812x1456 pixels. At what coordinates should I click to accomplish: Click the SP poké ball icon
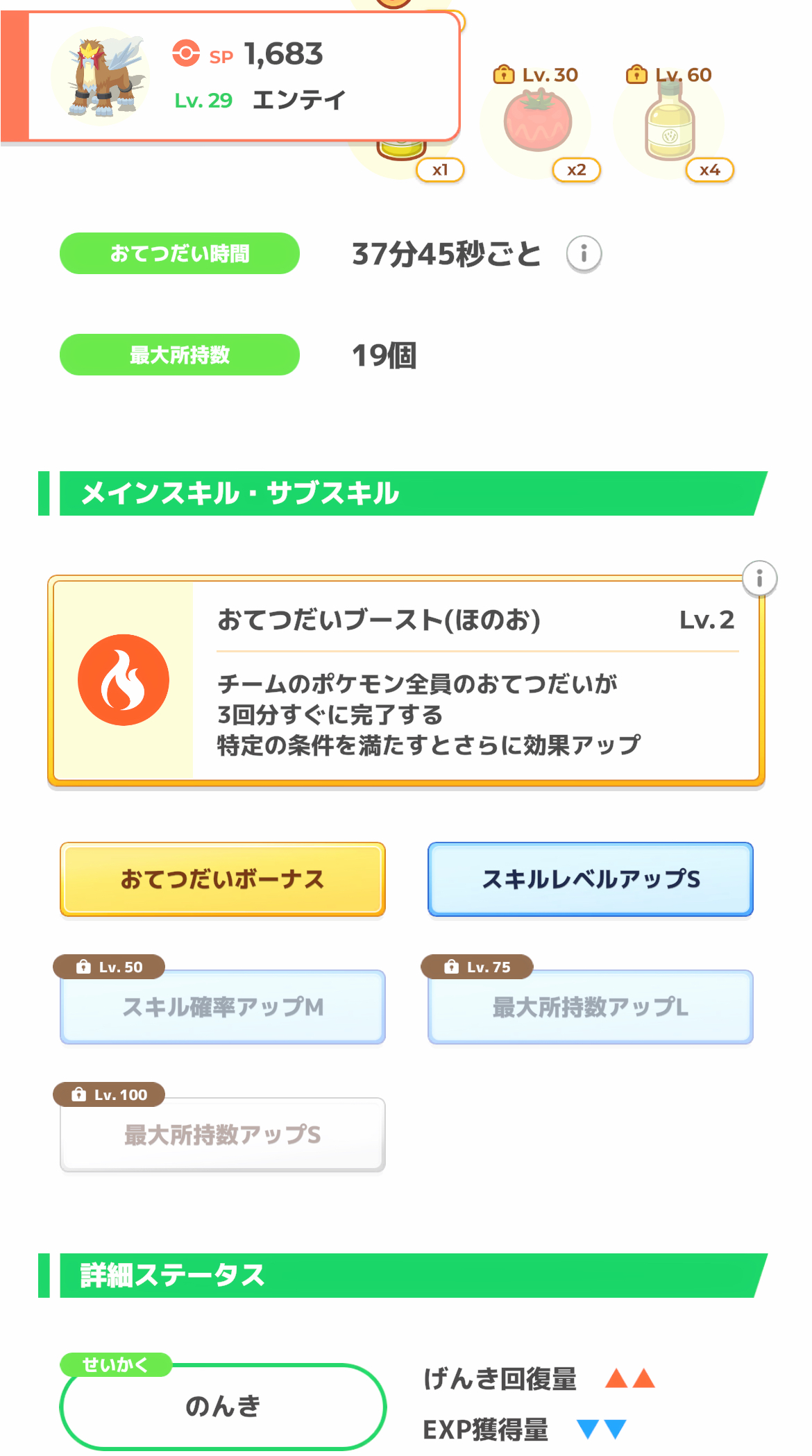point(186,53)
